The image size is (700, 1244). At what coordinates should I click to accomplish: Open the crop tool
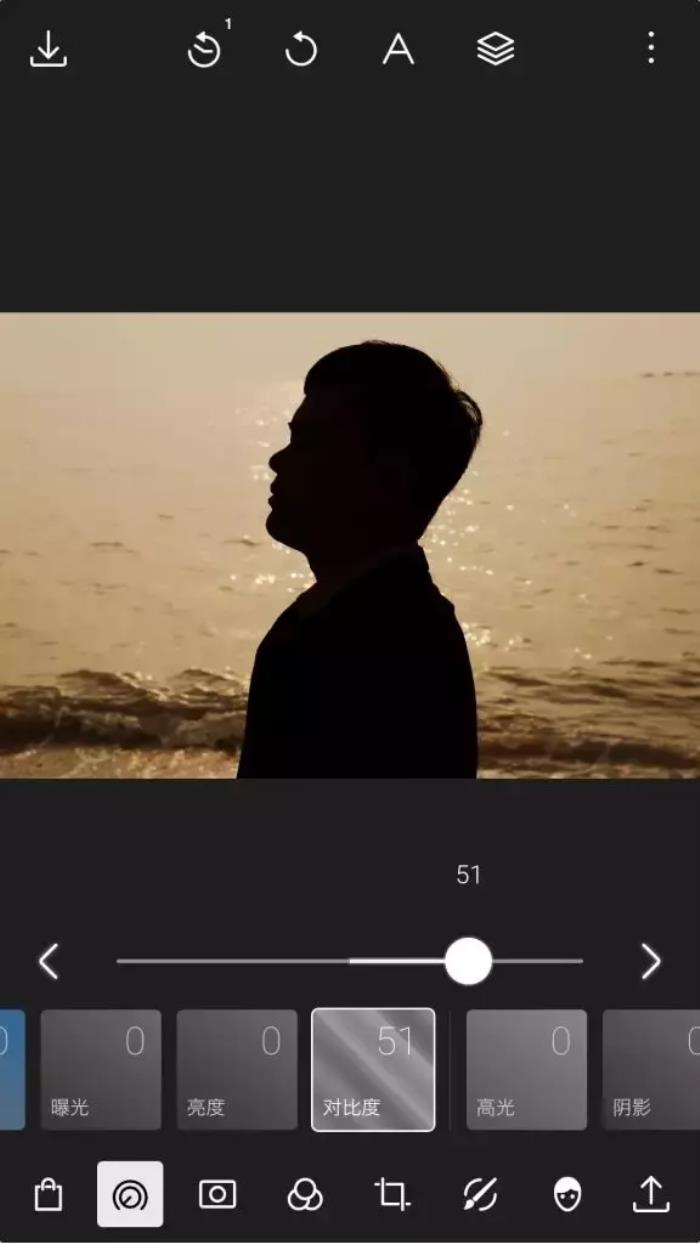(391, 1194)
